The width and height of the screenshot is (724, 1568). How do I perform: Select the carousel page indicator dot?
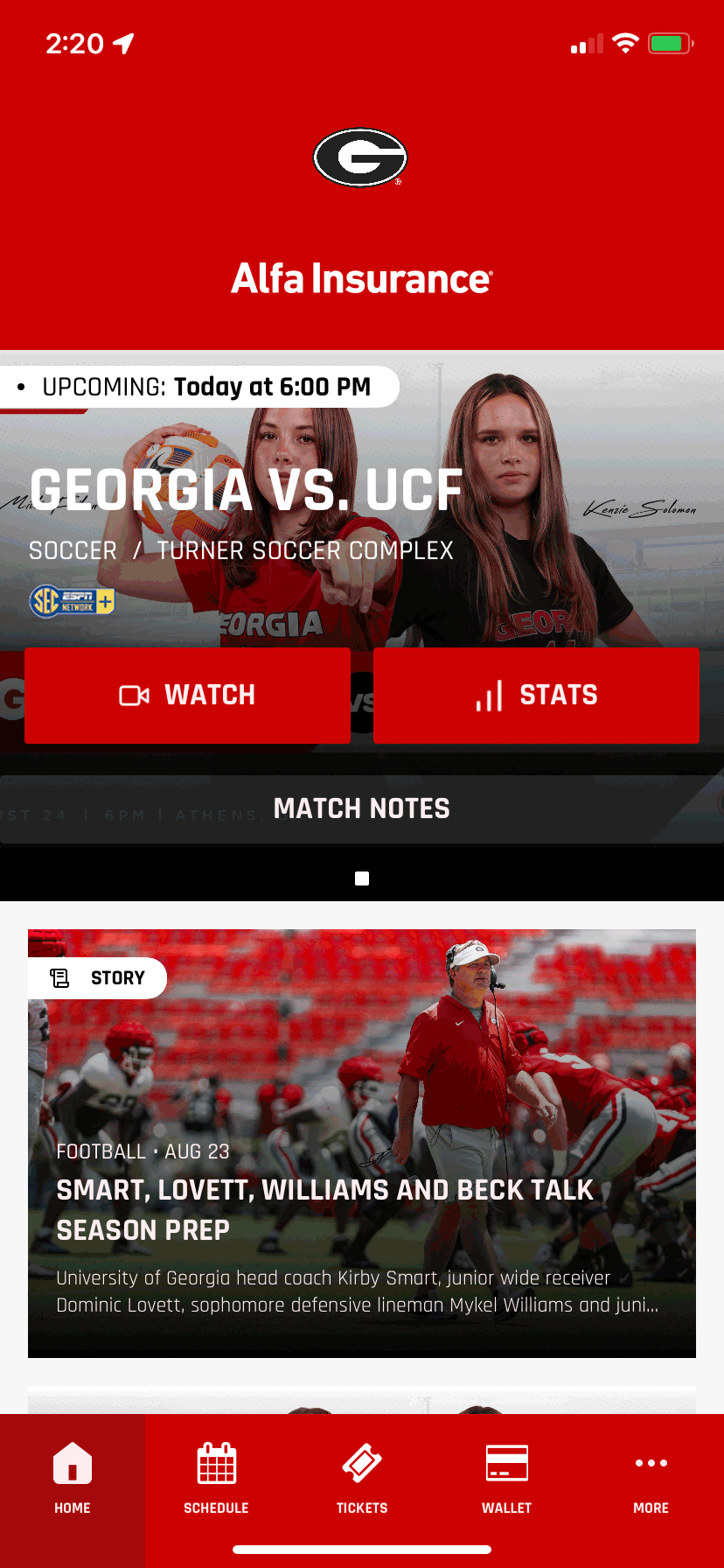coord(362,878)
